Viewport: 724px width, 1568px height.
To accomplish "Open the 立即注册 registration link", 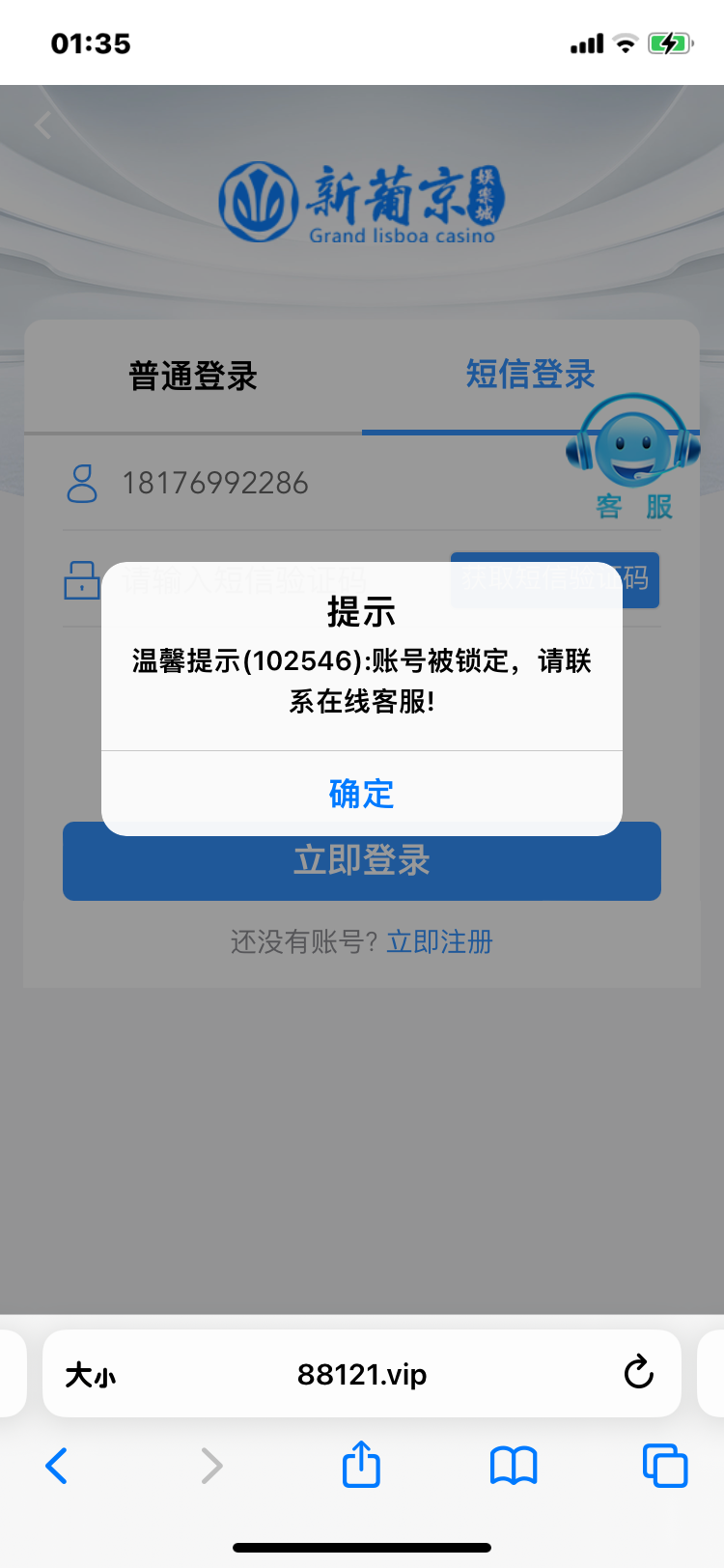I will click(439, 941).
